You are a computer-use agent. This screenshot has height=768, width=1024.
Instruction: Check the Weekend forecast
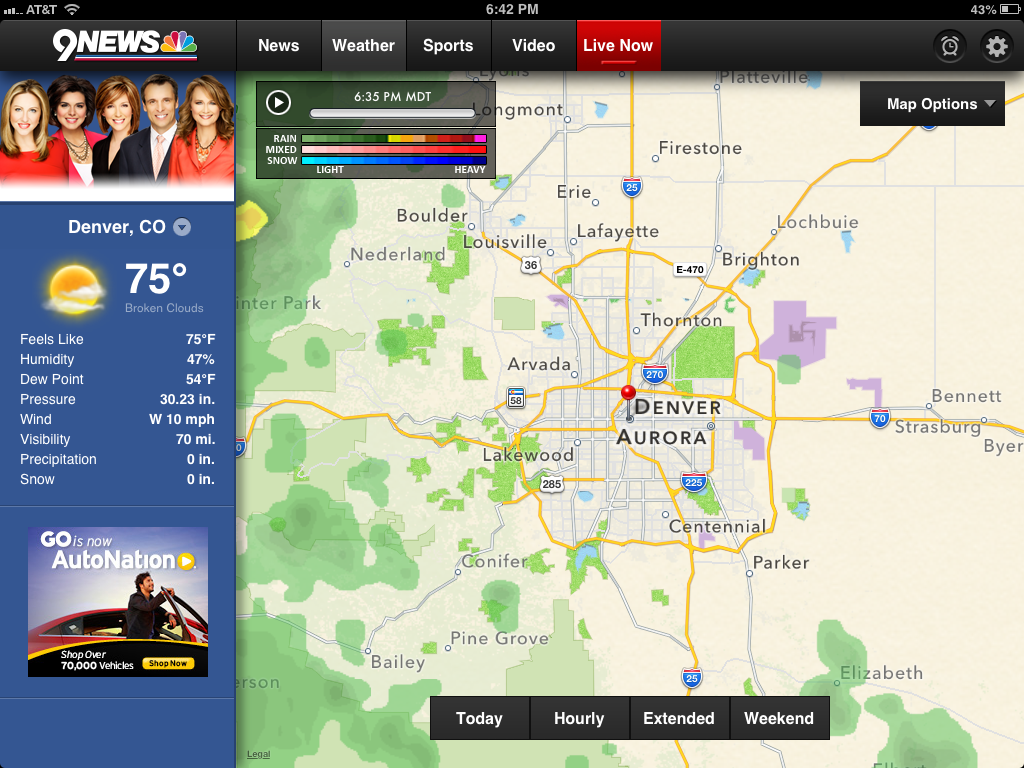click(x=779, y=718)
